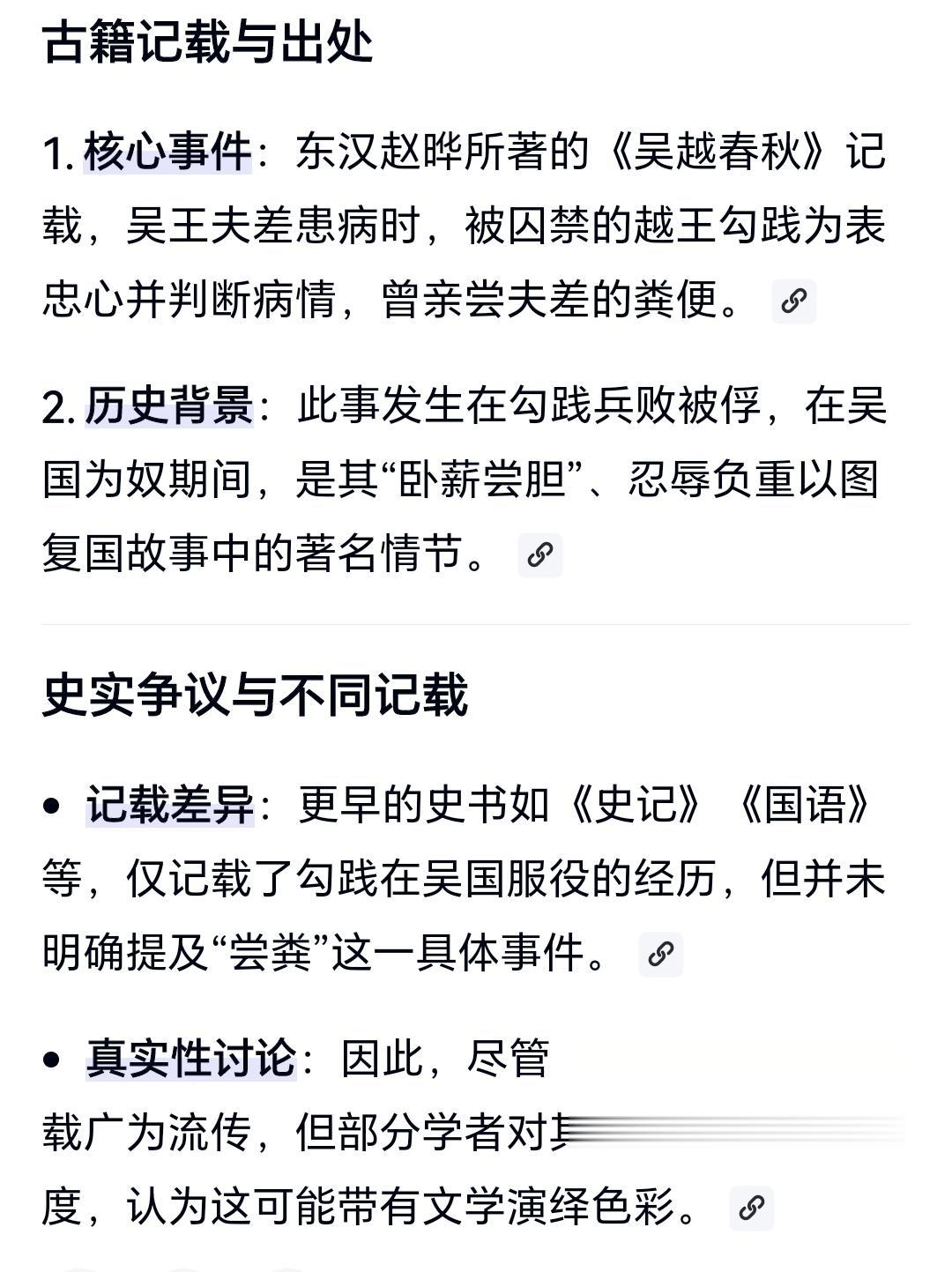This screenshot has width=952, height=1272.
Task: Click the bullet marker before 记载差异
Action: [x=50, y=804]
